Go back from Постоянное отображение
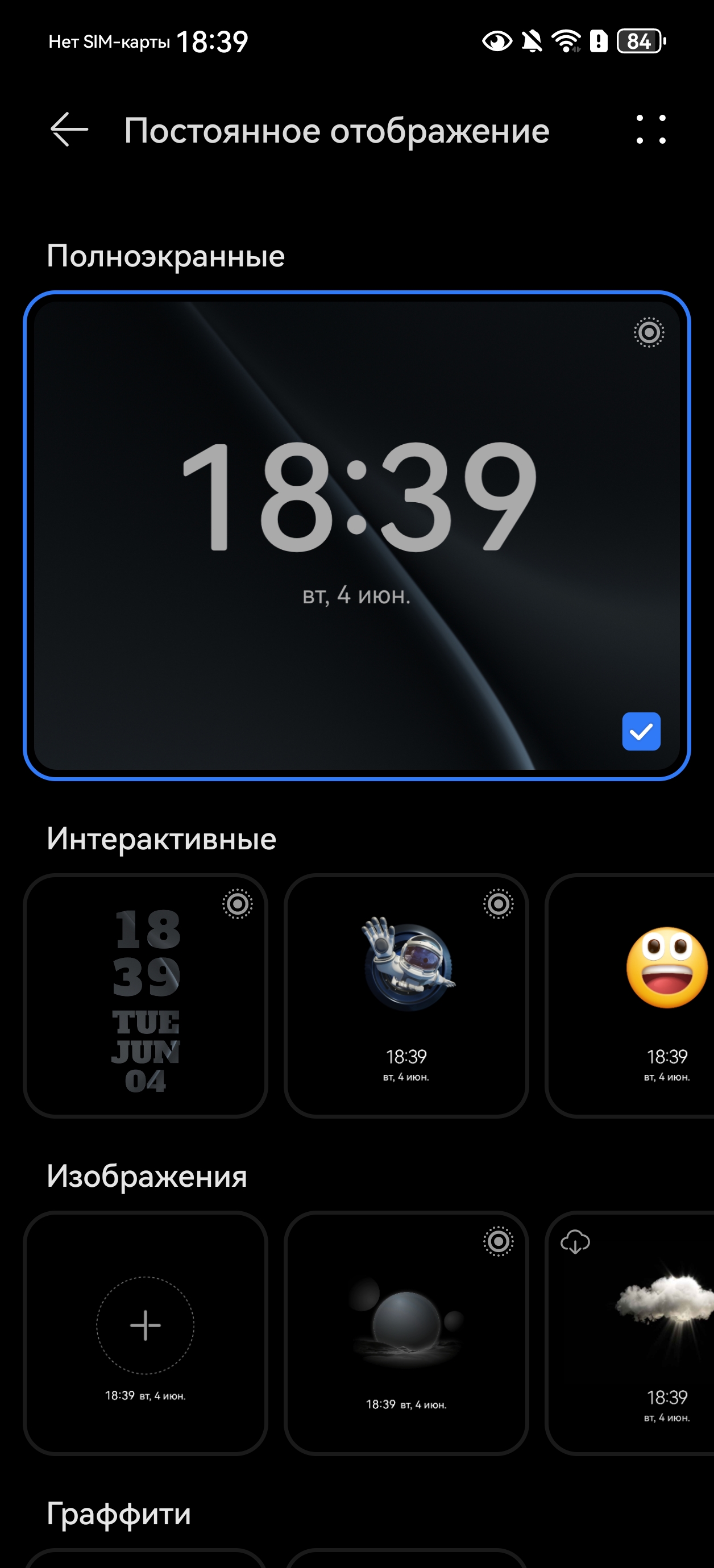 (x=69, y=130)
